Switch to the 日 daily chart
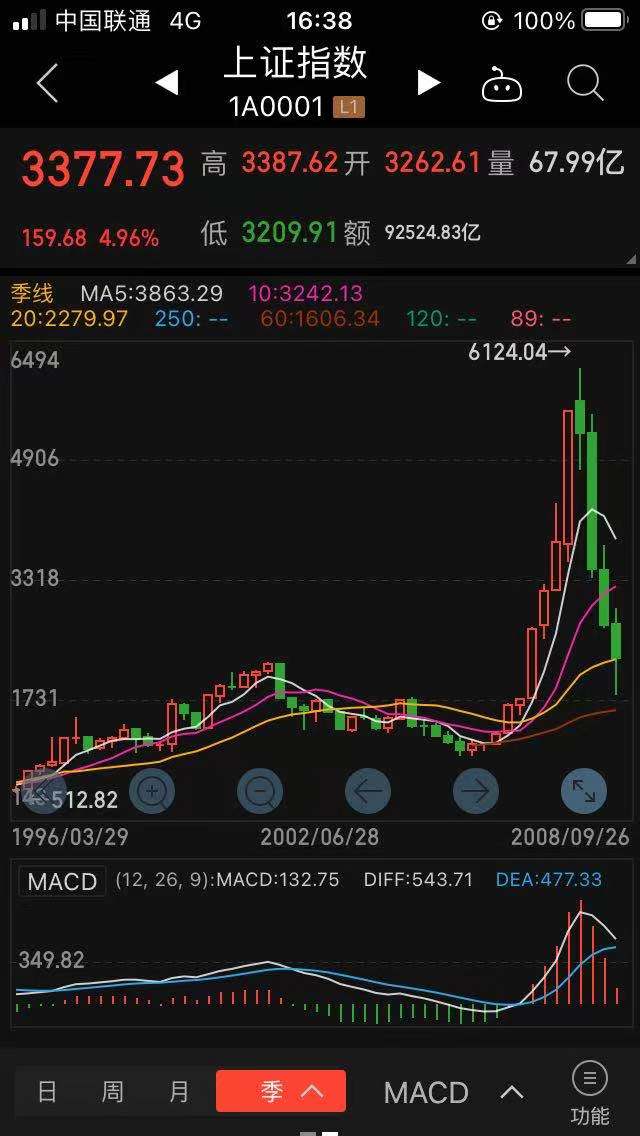The width and height of the screenshot is (640, 1136). pyautogui.click(x=47, y=1091)
